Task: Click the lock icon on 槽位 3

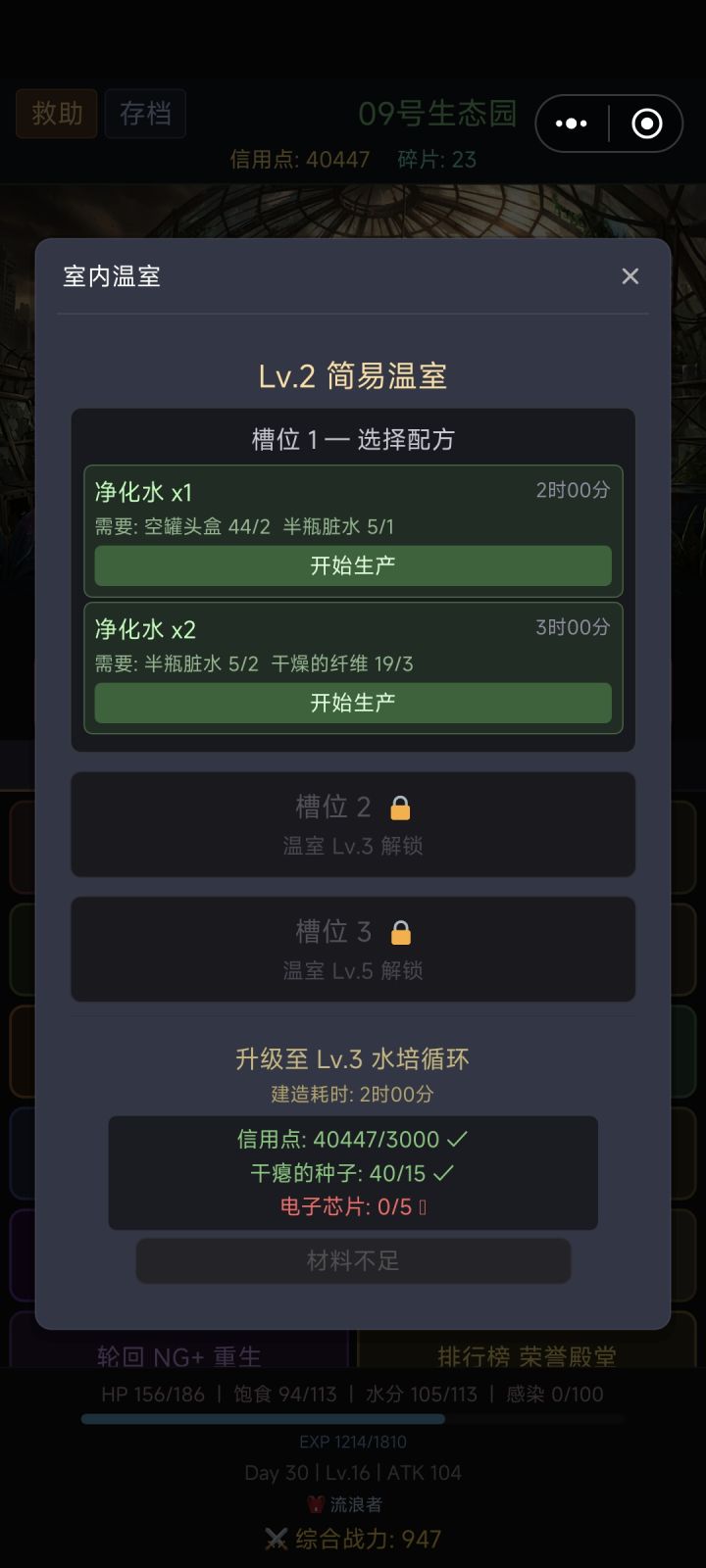Action: 401,931
